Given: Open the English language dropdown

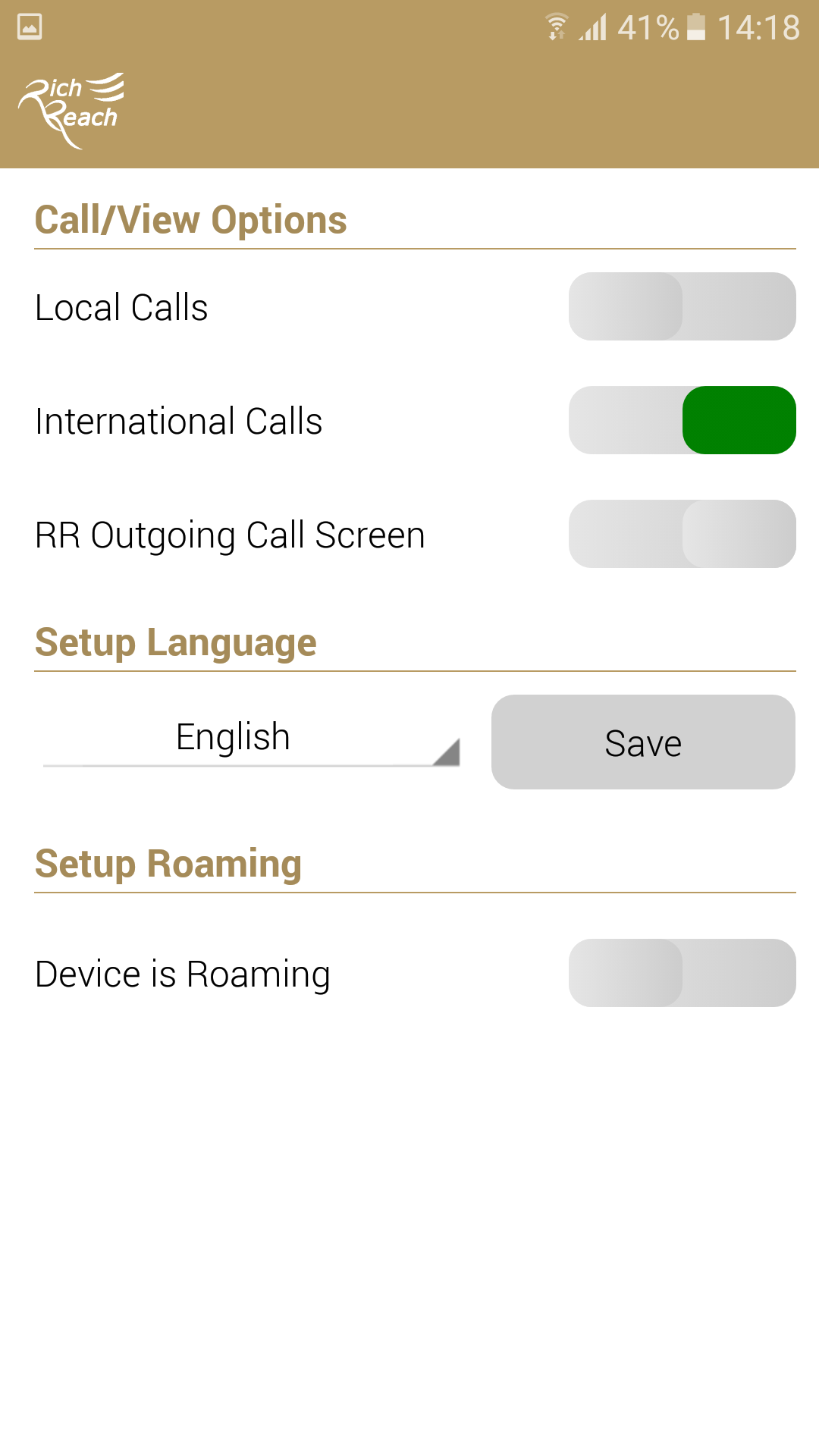Looking at the screenshot, I should (x=252, y=738).
